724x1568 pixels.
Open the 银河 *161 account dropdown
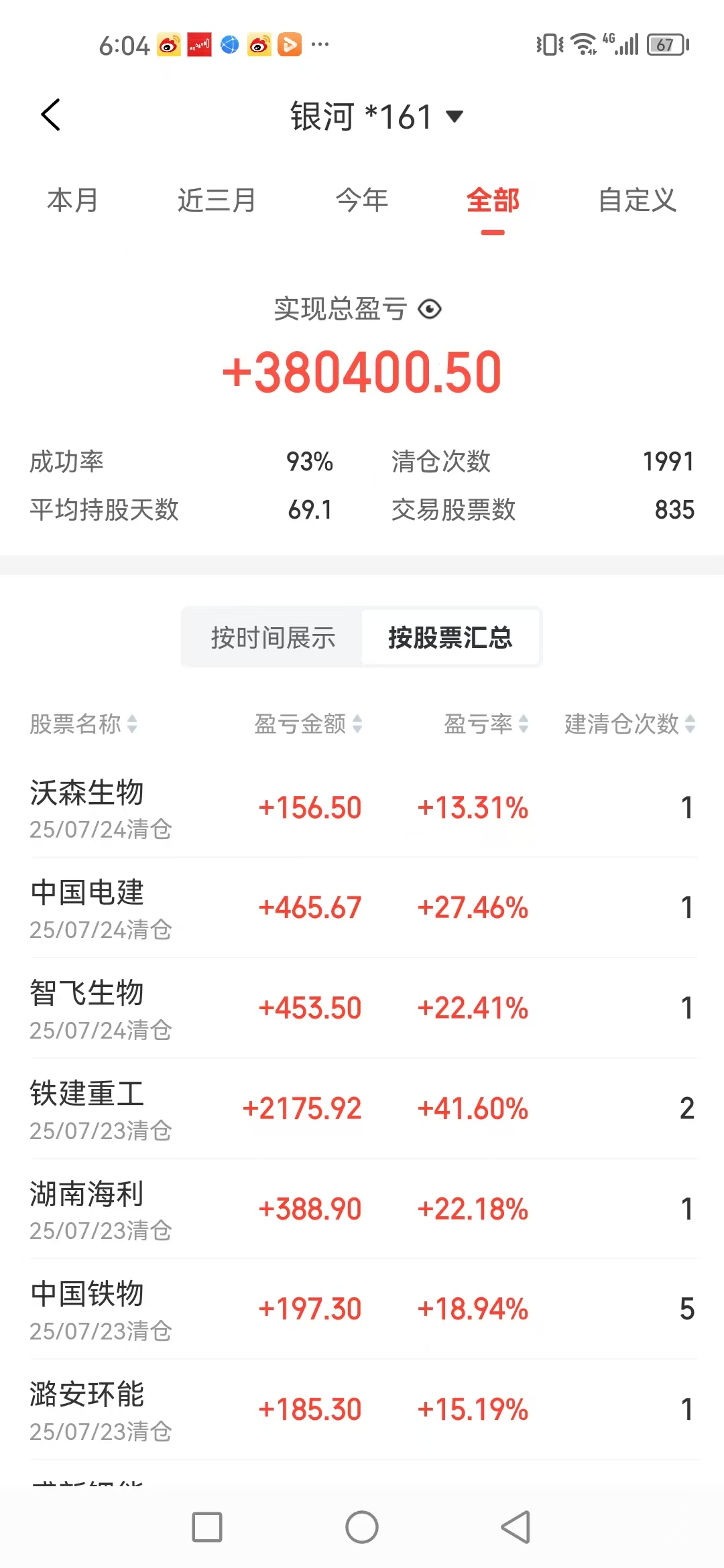377,117
